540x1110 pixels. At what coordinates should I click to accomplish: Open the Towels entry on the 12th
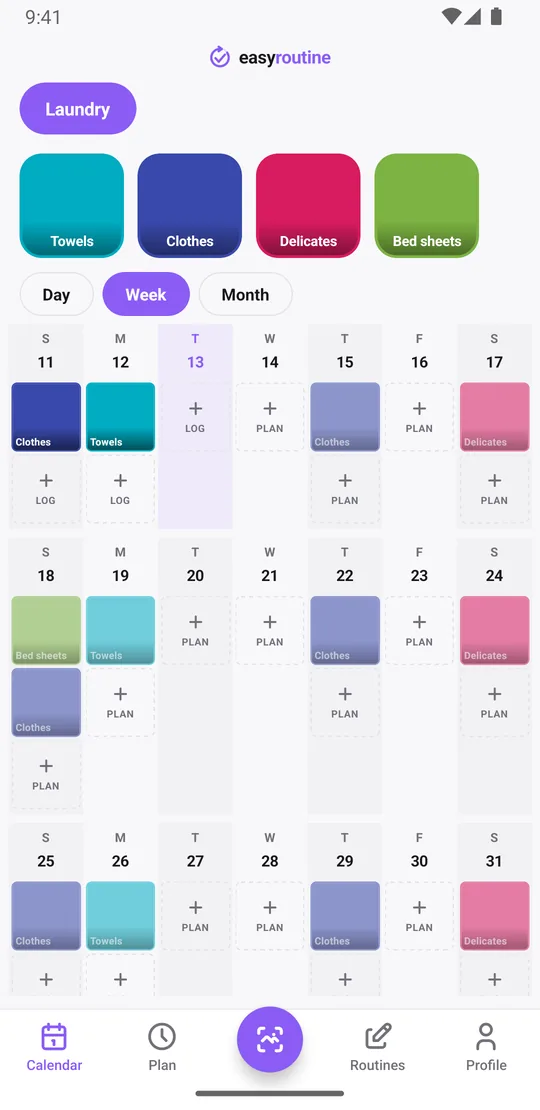click(x=120, y=417)
